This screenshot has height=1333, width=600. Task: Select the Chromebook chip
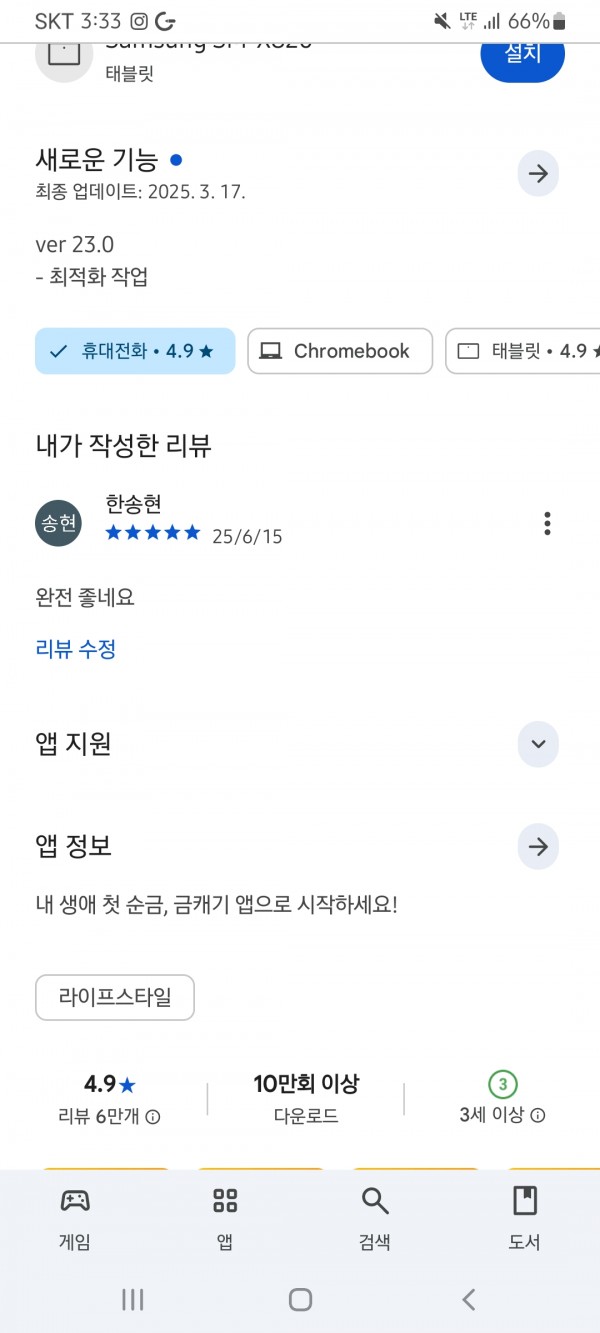click(340, 351)
